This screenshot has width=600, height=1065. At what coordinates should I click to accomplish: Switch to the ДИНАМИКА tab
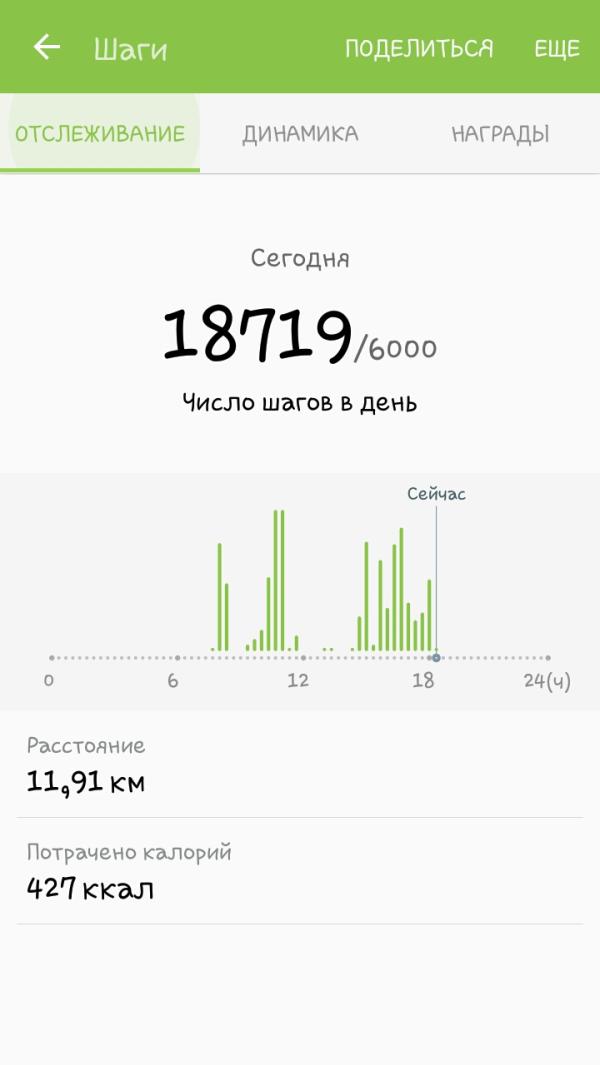(300, 134)
